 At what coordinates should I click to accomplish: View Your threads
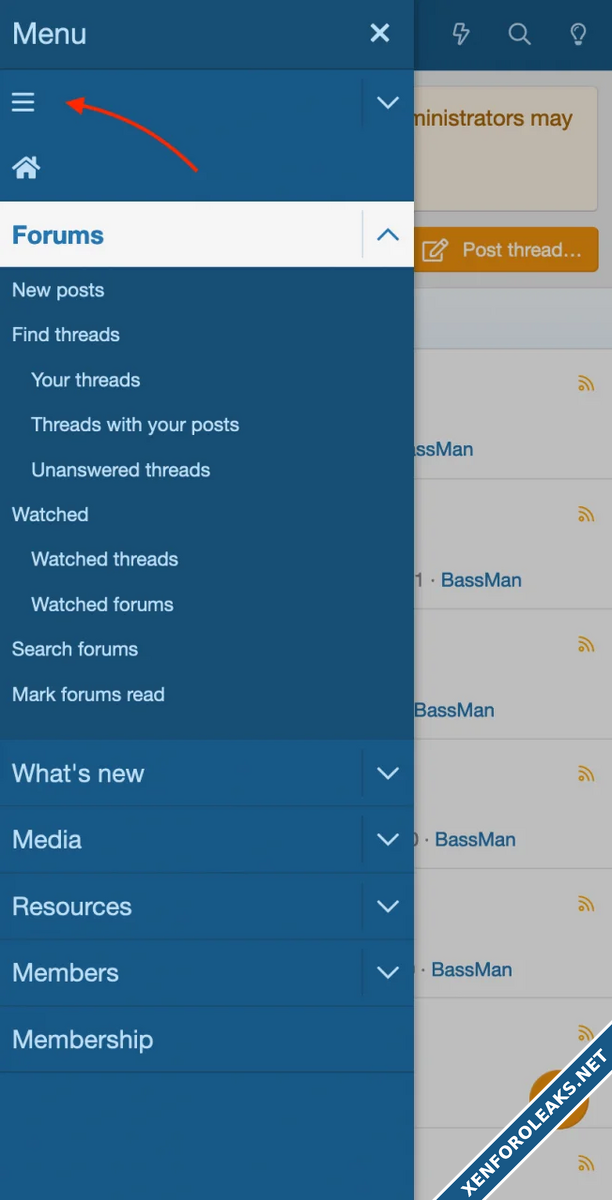pyautogui.click(x=86, y=380)
